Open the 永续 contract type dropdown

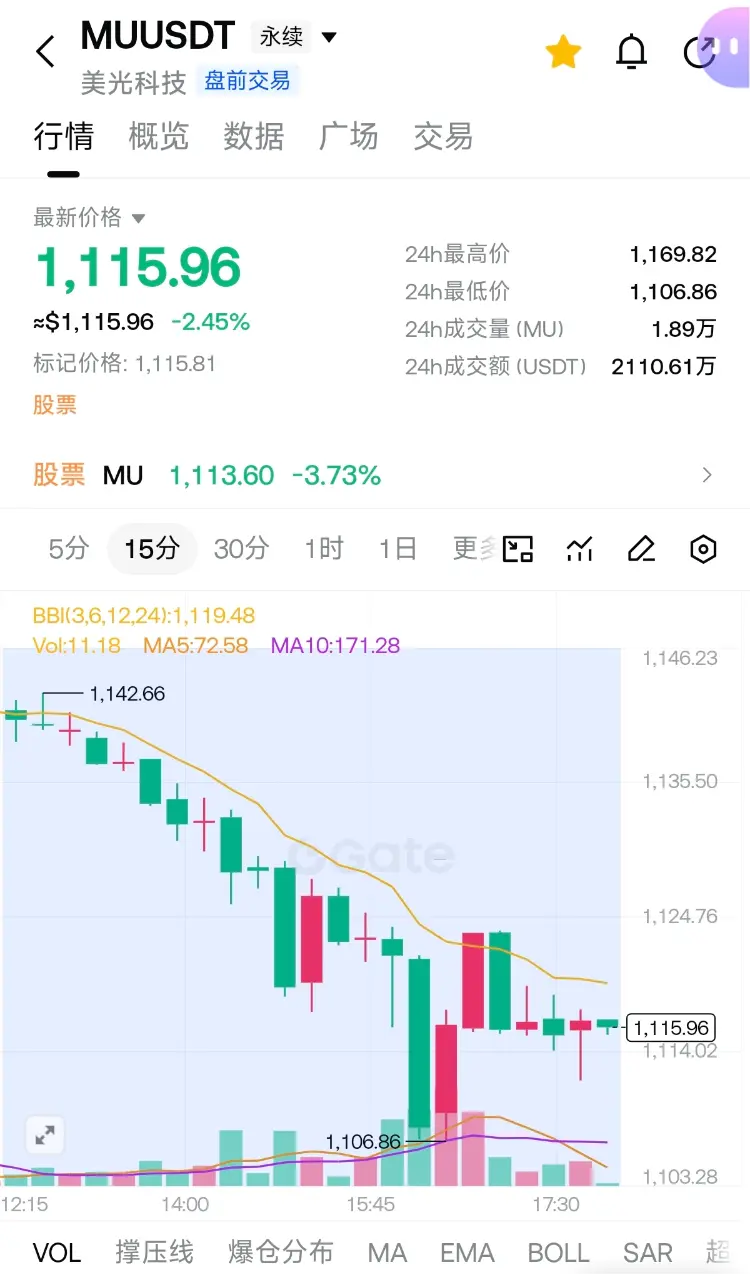coord(295,38)
